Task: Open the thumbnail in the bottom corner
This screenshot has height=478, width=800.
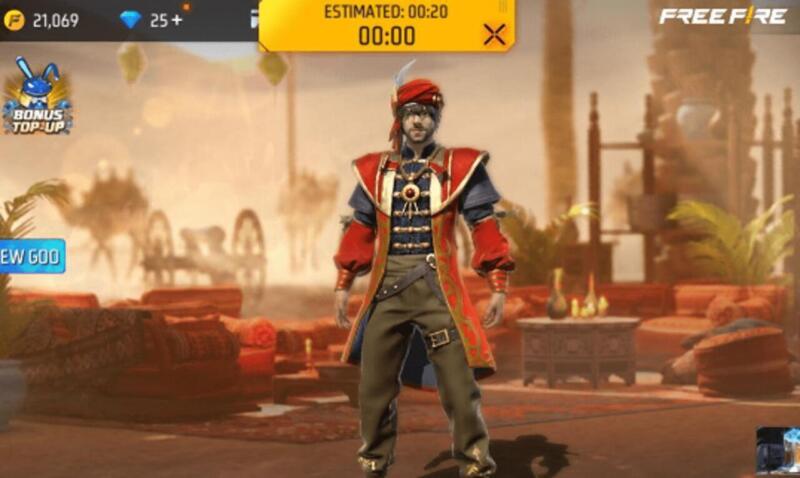Action: [x=778, y=450]
